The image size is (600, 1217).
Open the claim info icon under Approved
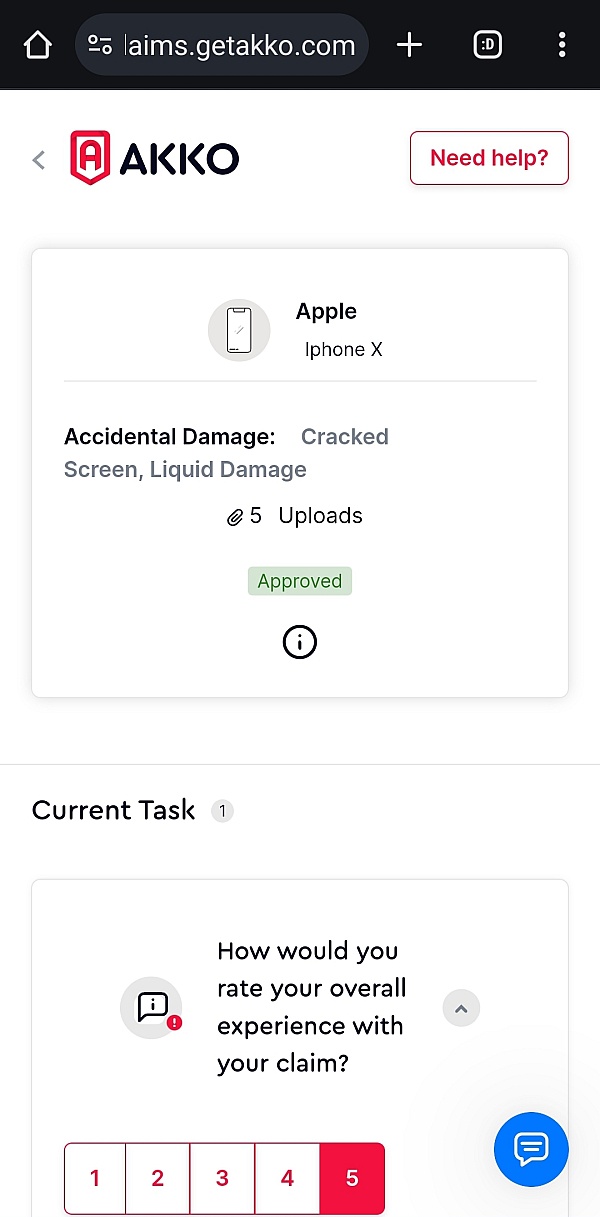(x=300, y=643)
